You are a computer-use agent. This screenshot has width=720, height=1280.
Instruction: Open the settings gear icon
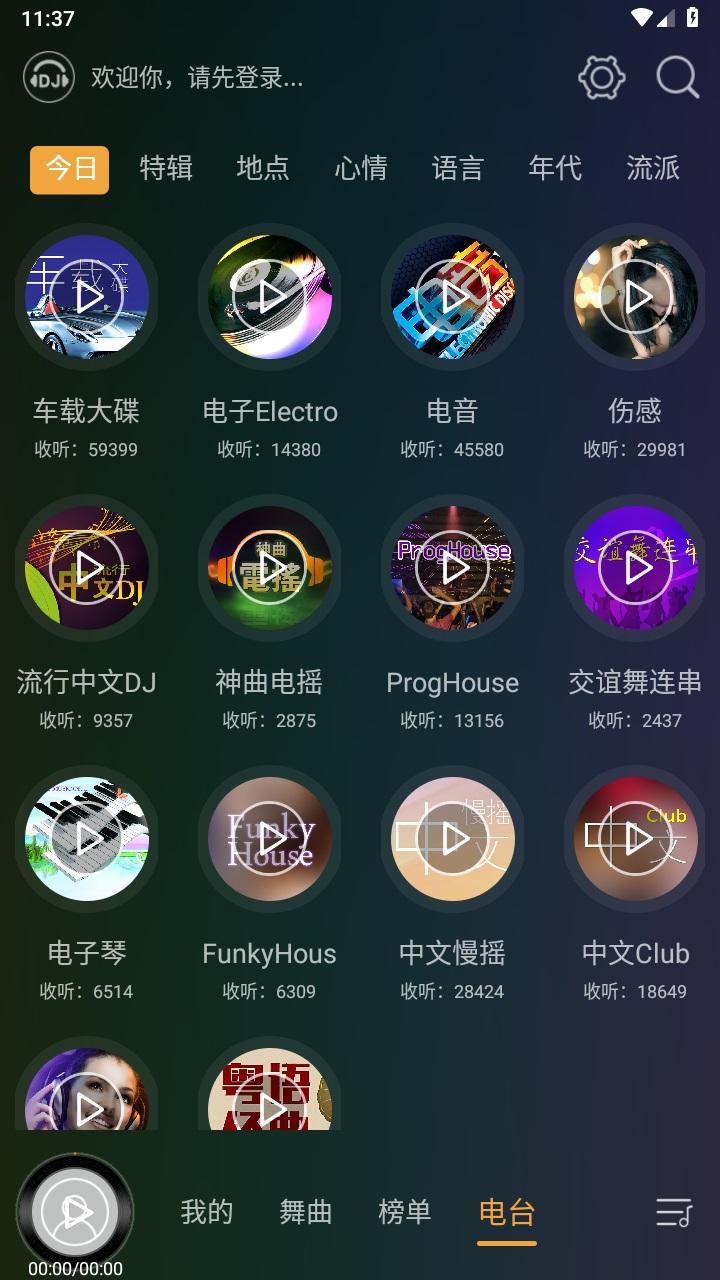pos(602,77)
